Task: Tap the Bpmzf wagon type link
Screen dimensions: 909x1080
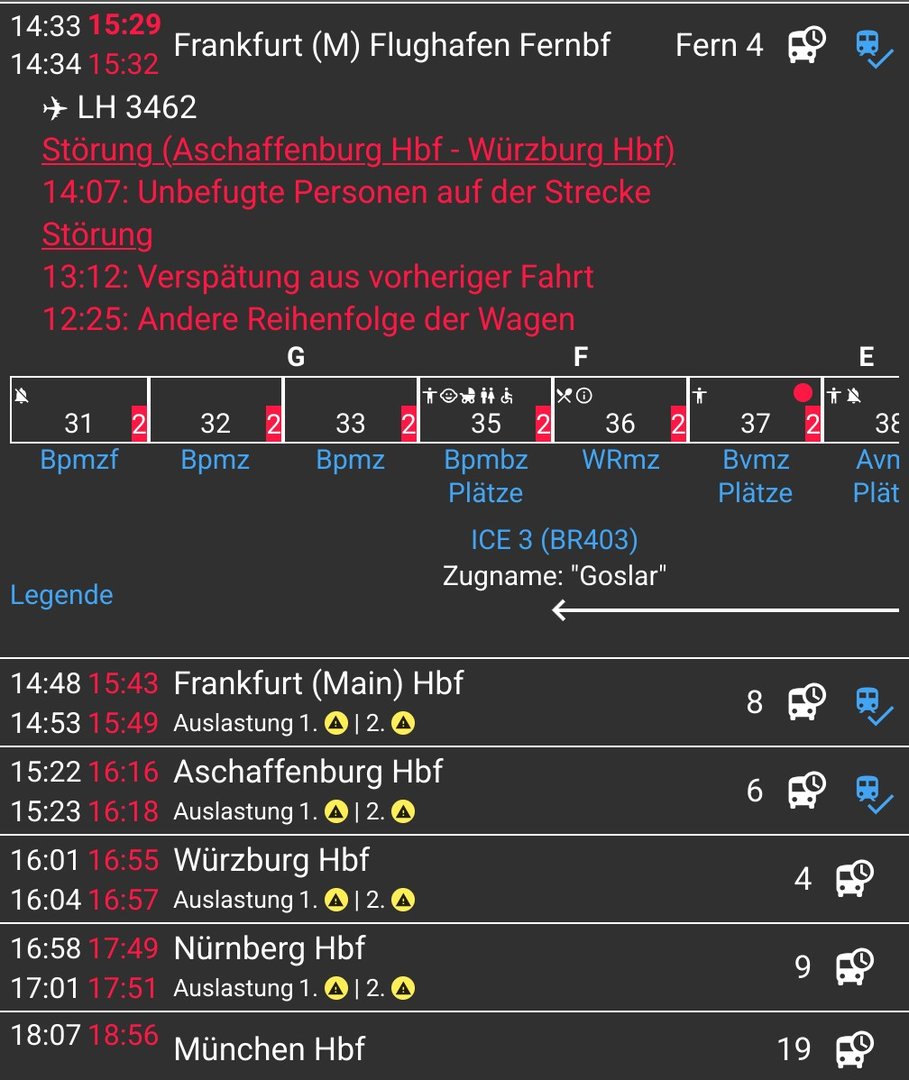Action: click(79, 460)
